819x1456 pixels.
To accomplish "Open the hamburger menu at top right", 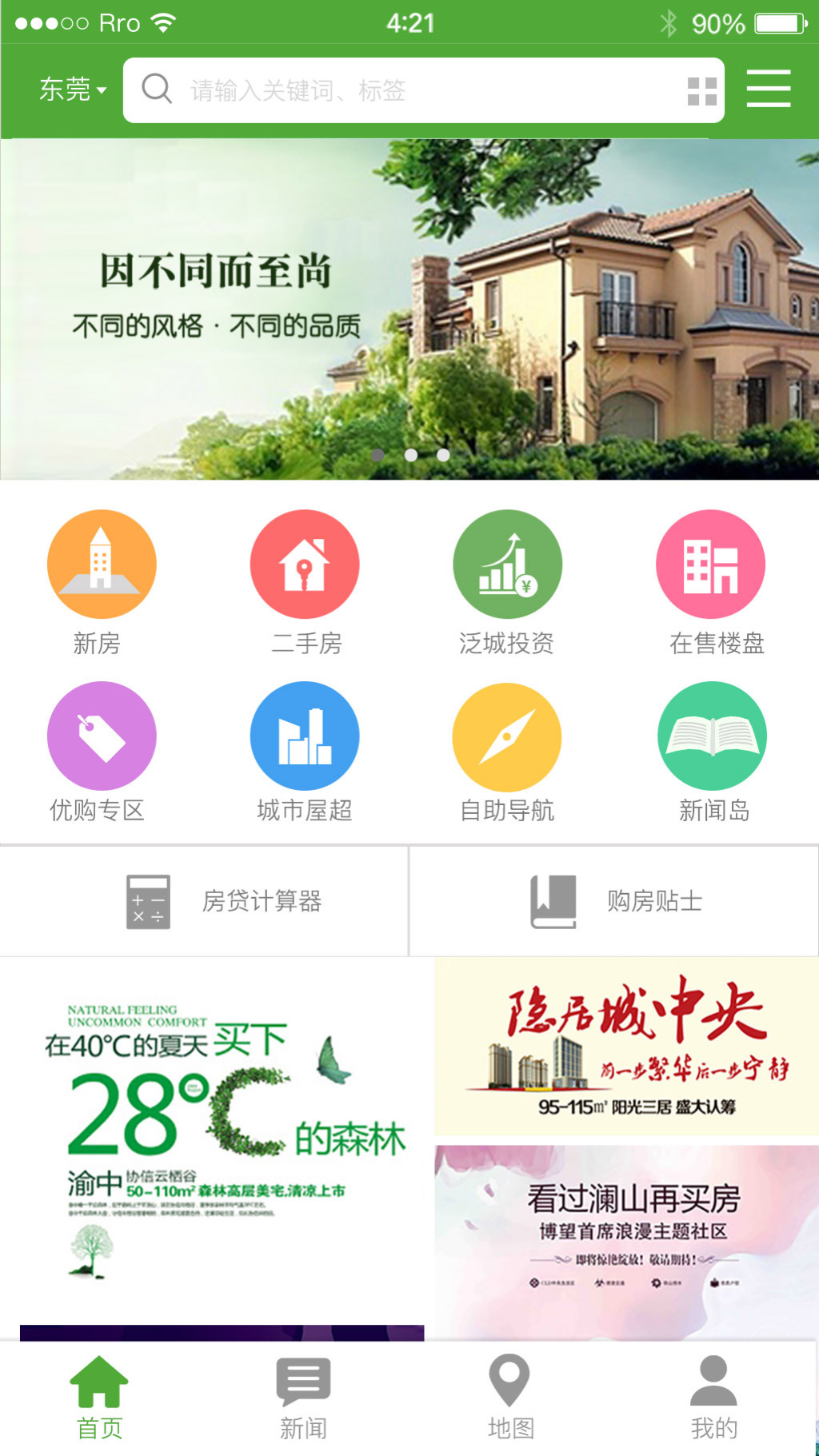I will pyautogui.click(x=769, y=89).
